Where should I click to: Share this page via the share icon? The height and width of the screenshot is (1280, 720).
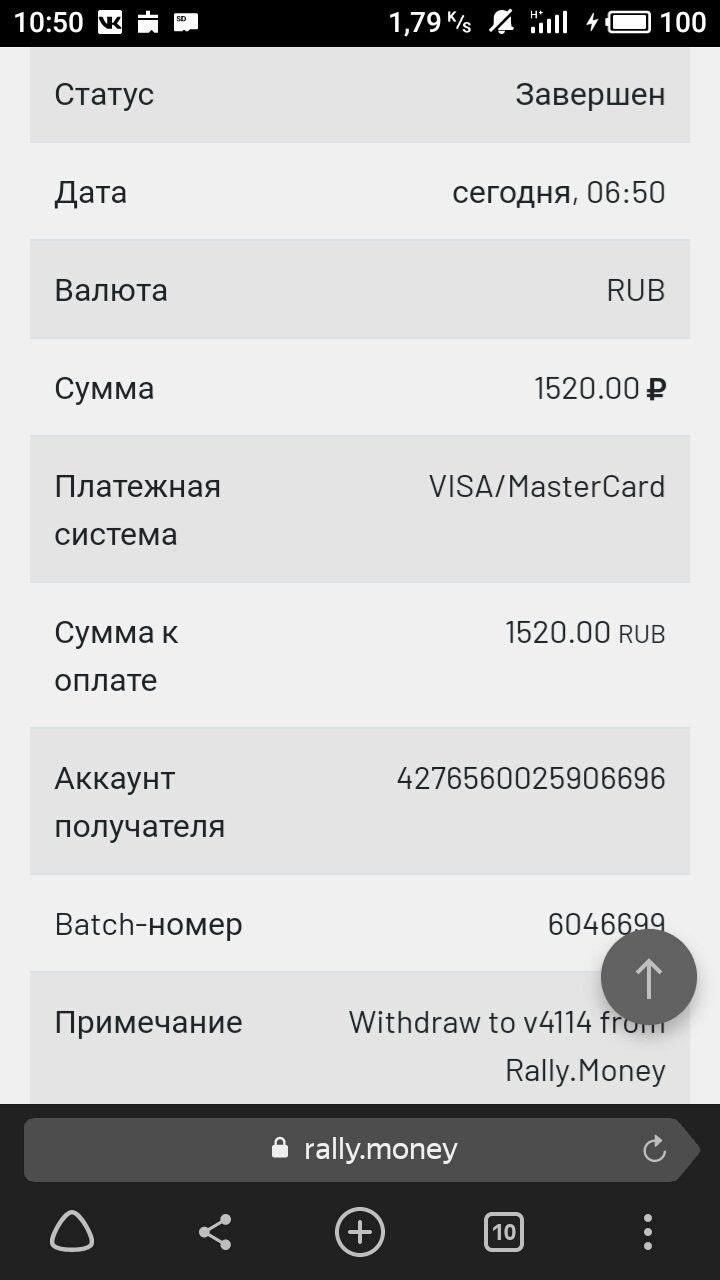tap(215, 1232)
